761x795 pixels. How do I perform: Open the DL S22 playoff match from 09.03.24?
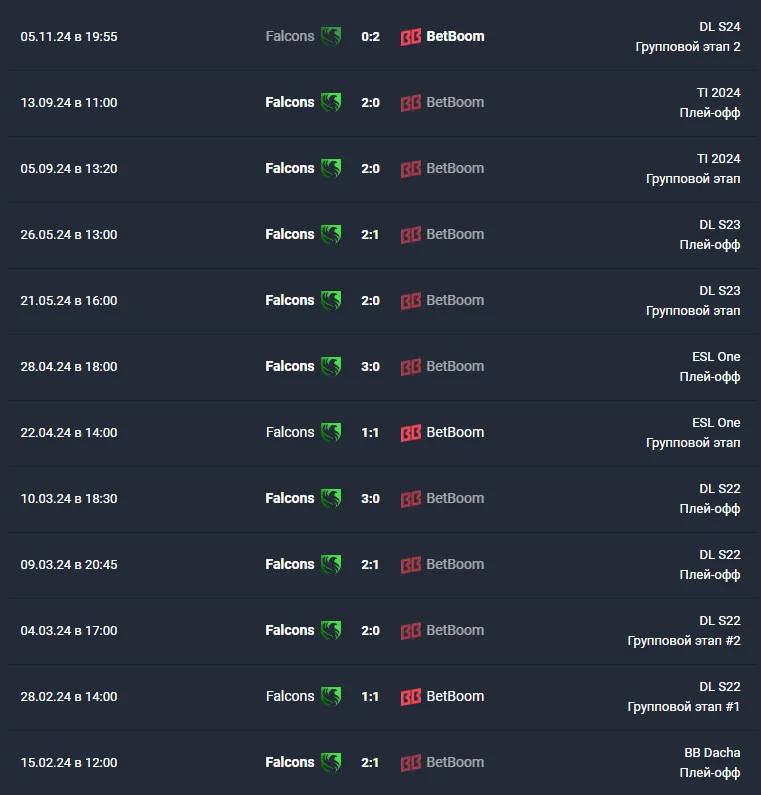tap(370, 565)
